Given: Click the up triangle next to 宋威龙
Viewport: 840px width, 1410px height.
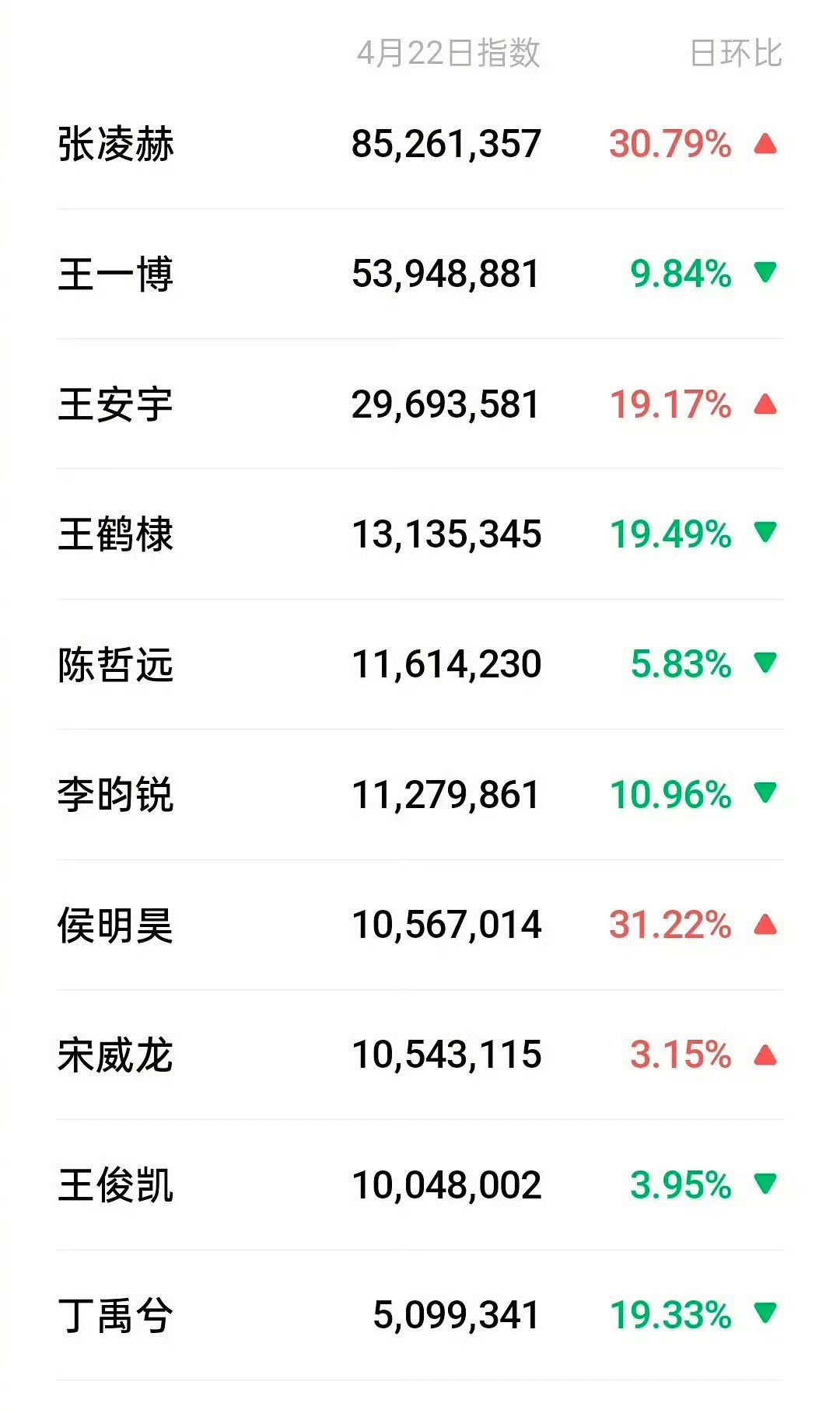Looking at the screenshot, I should click(x=765, y=1055).
